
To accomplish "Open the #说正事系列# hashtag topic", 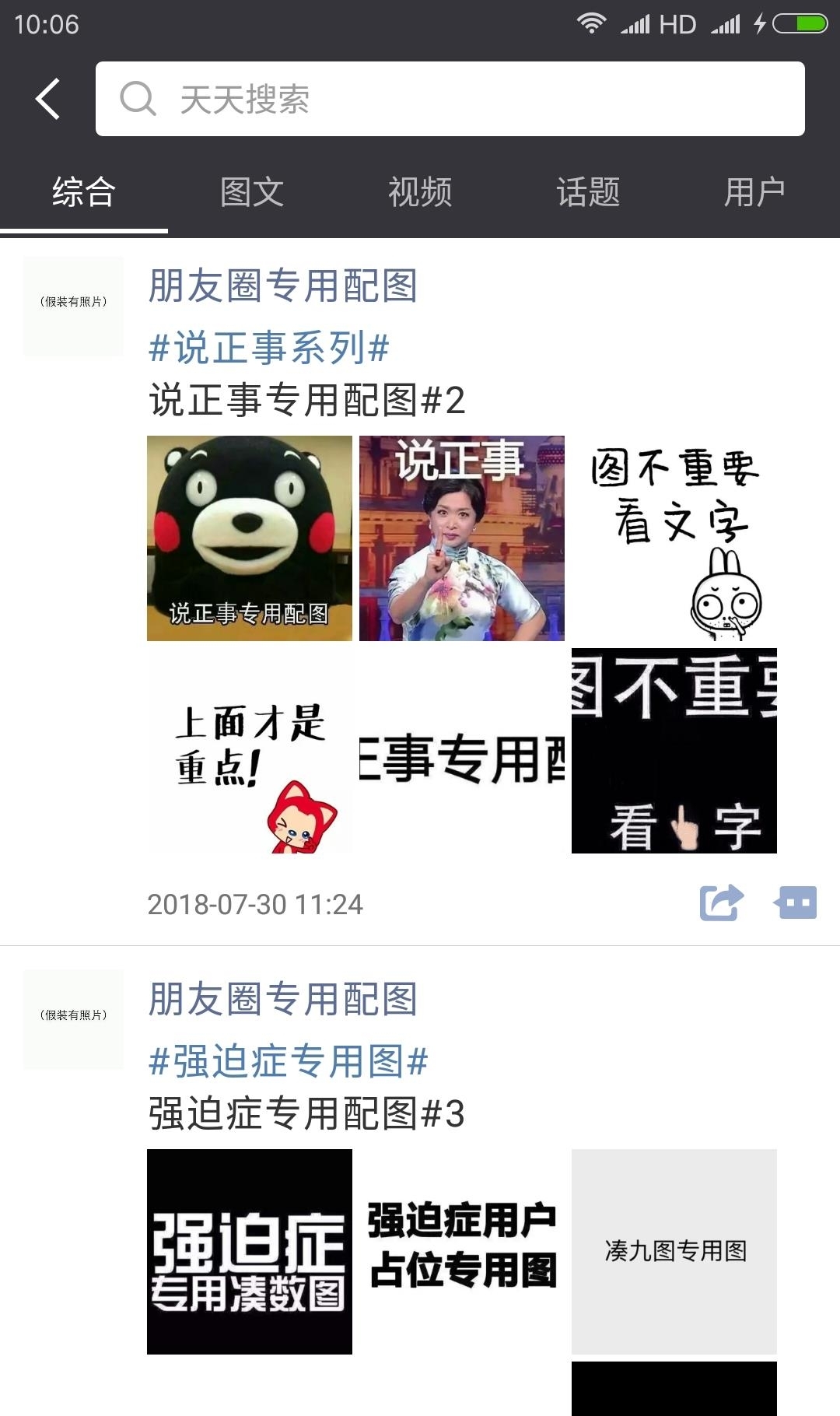I will click(x=269, y=347).
